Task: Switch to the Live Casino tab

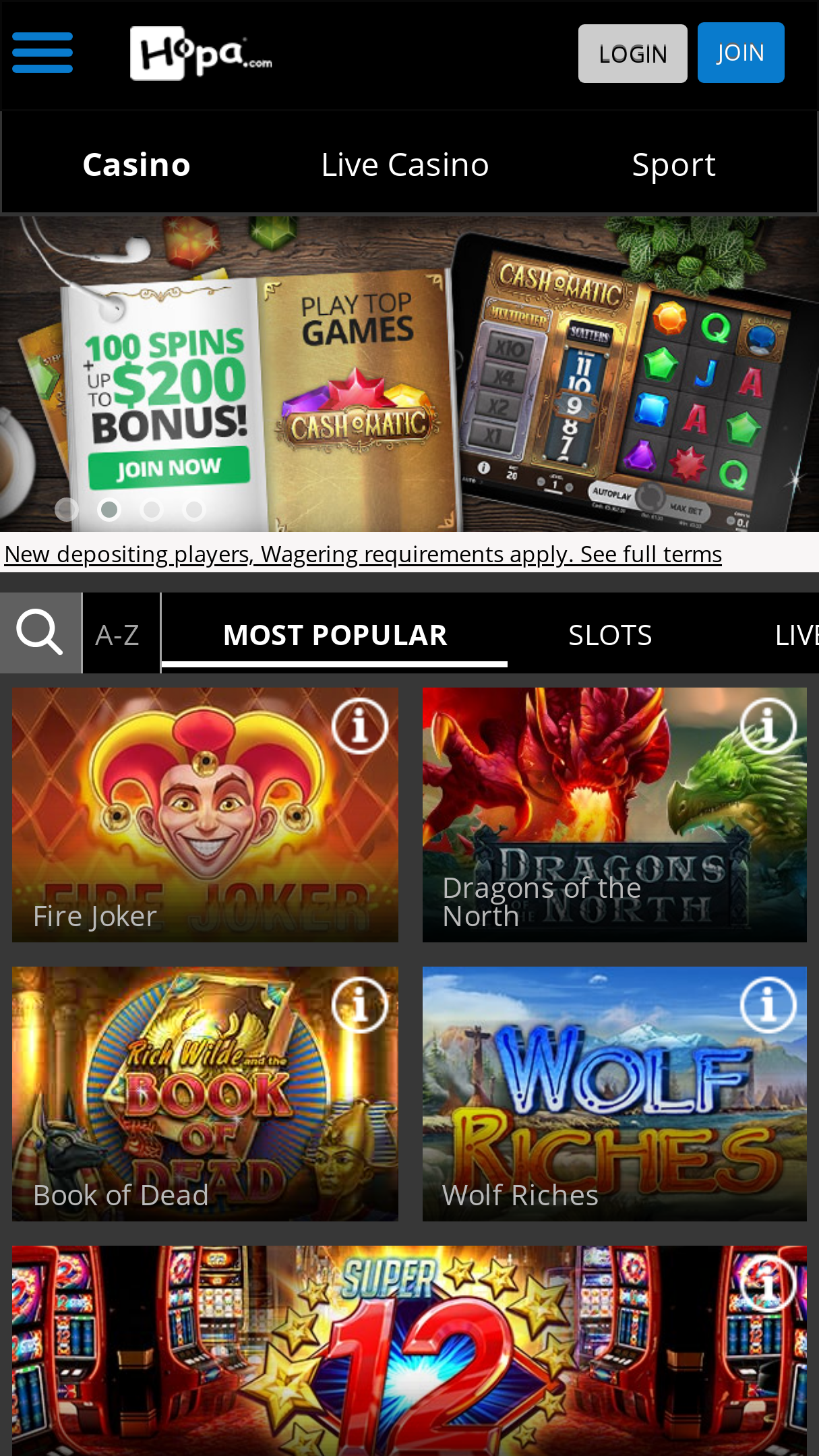Action: (405, 164)
